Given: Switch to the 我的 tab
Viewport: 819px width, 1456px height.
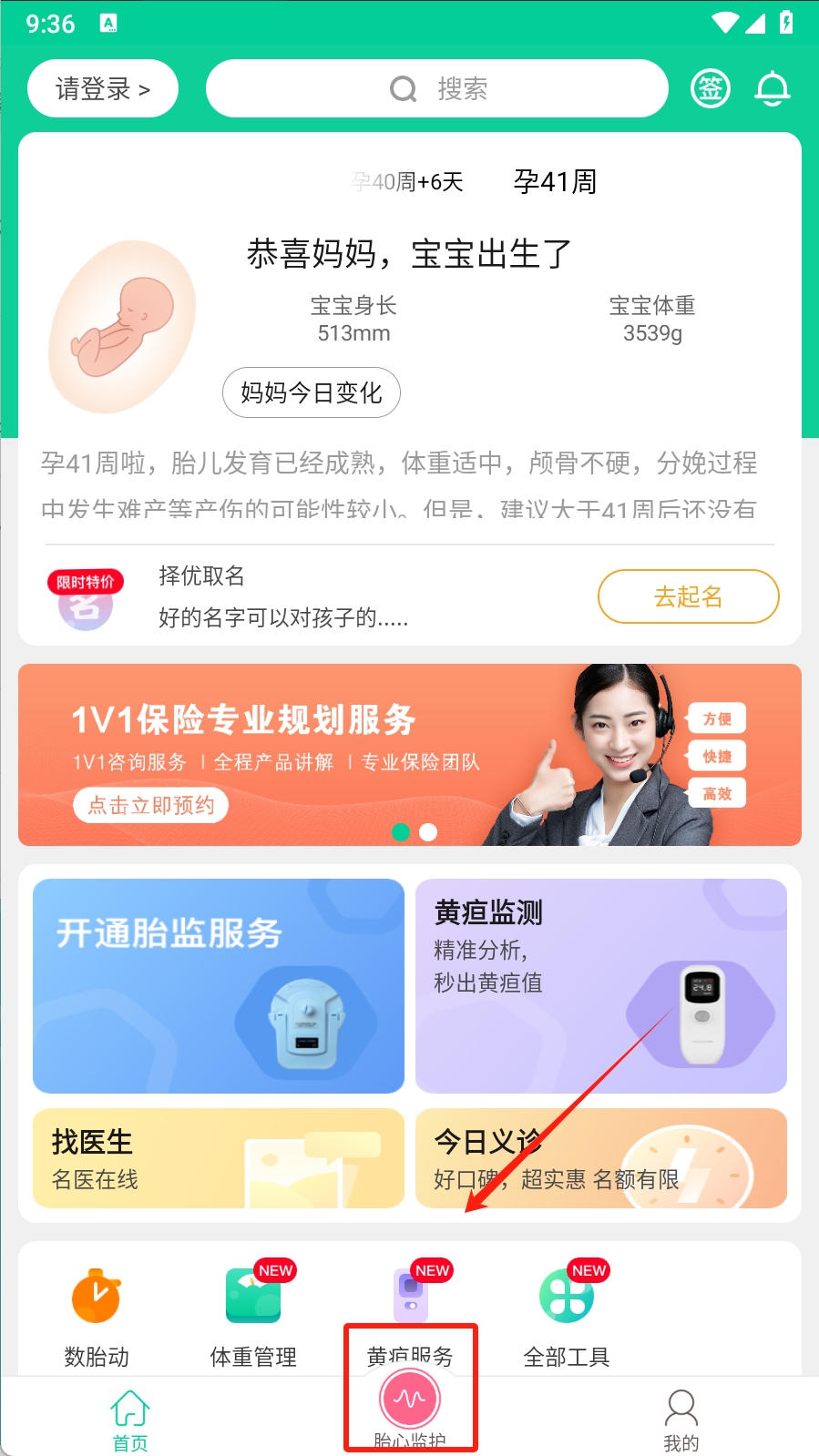Looking at the screenshot, I should point(681,1419).
